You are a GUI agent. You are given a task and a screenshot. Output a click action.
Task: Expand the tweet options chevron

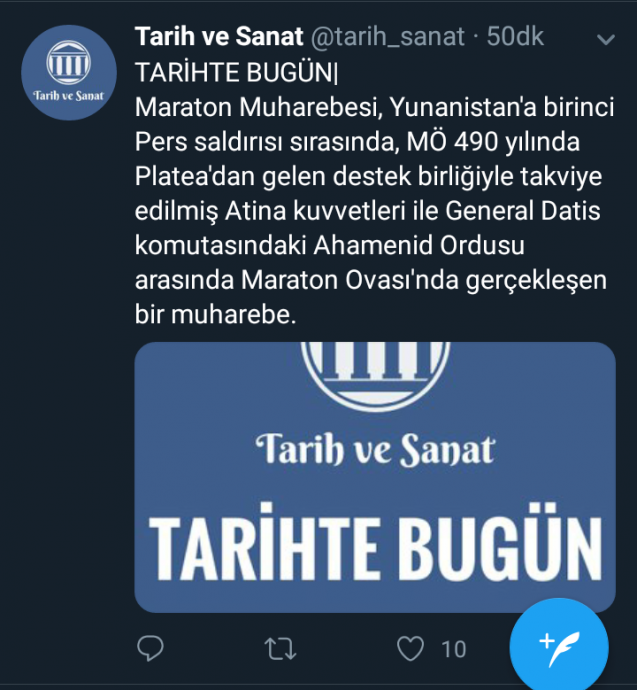(x=606, y=39)
